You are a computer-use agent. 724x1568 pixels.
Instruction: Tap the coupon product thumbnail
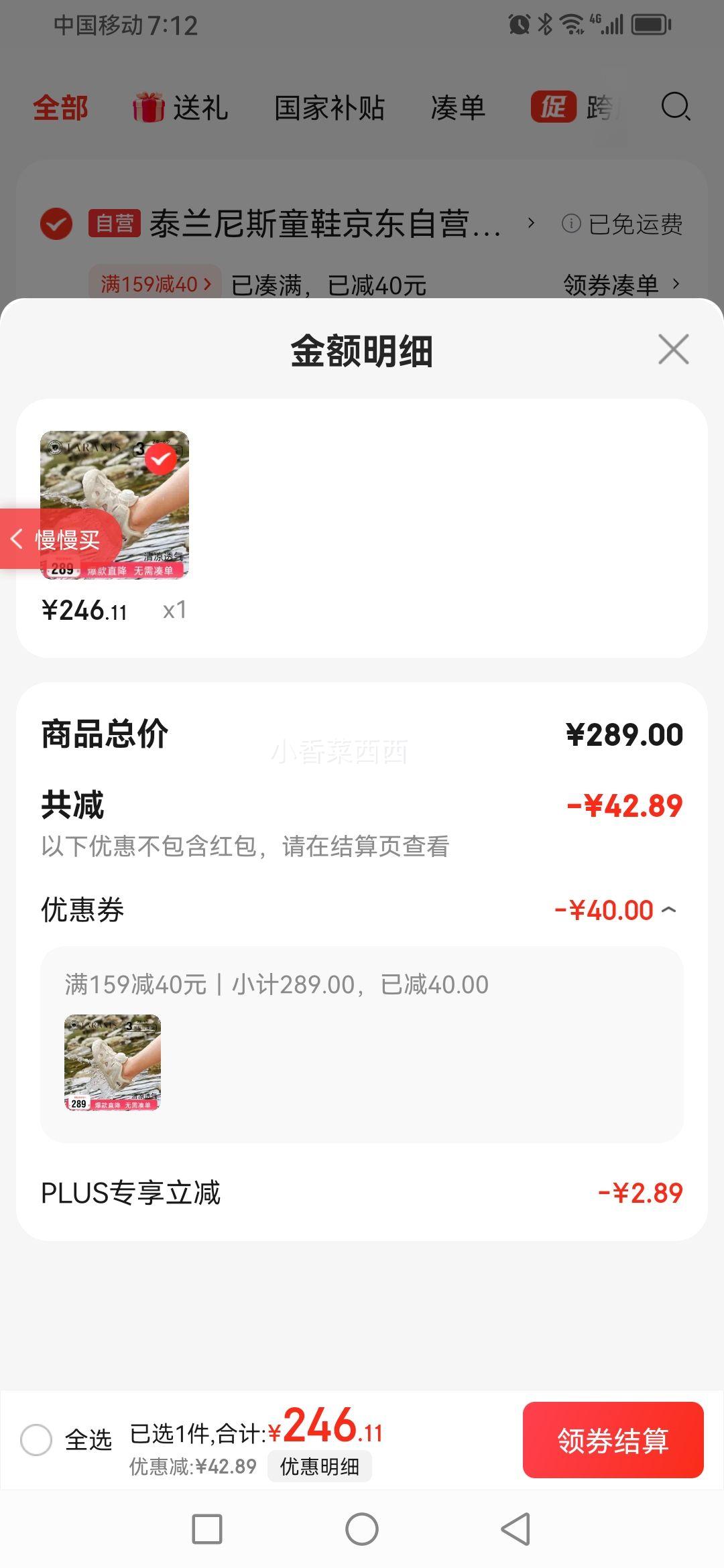point(113,1062)
